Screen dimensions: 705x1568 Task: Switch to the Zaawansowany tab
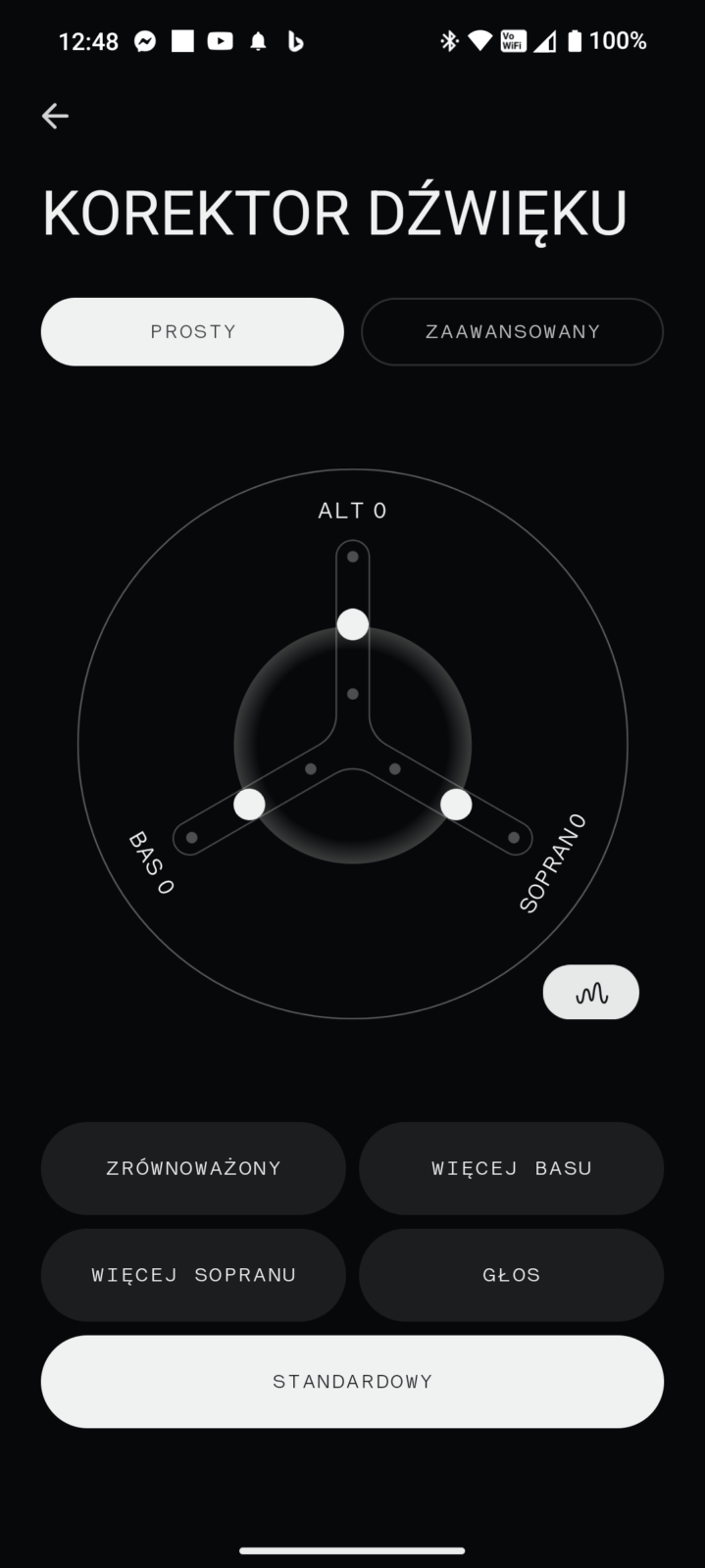(512, 331)
